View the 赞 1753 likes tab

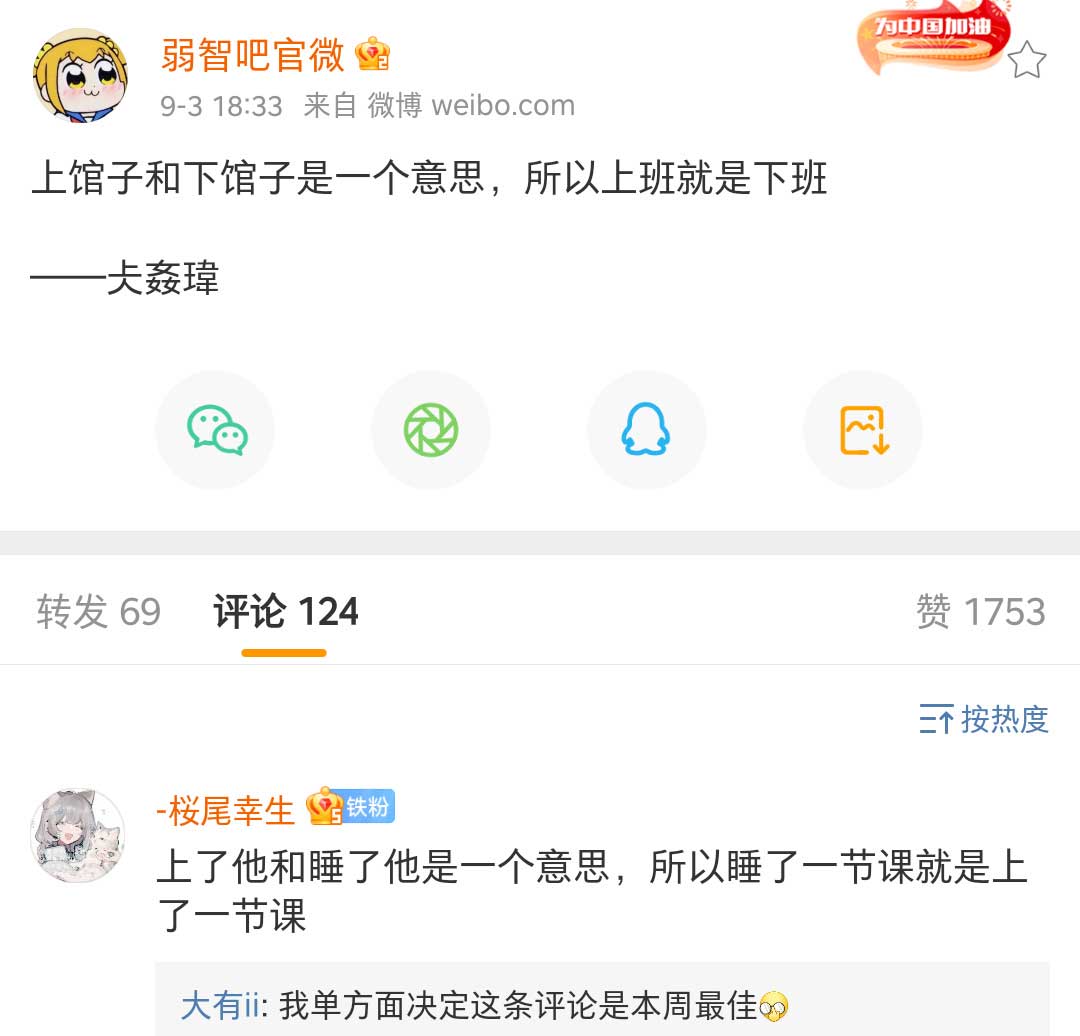click(980, 612)
